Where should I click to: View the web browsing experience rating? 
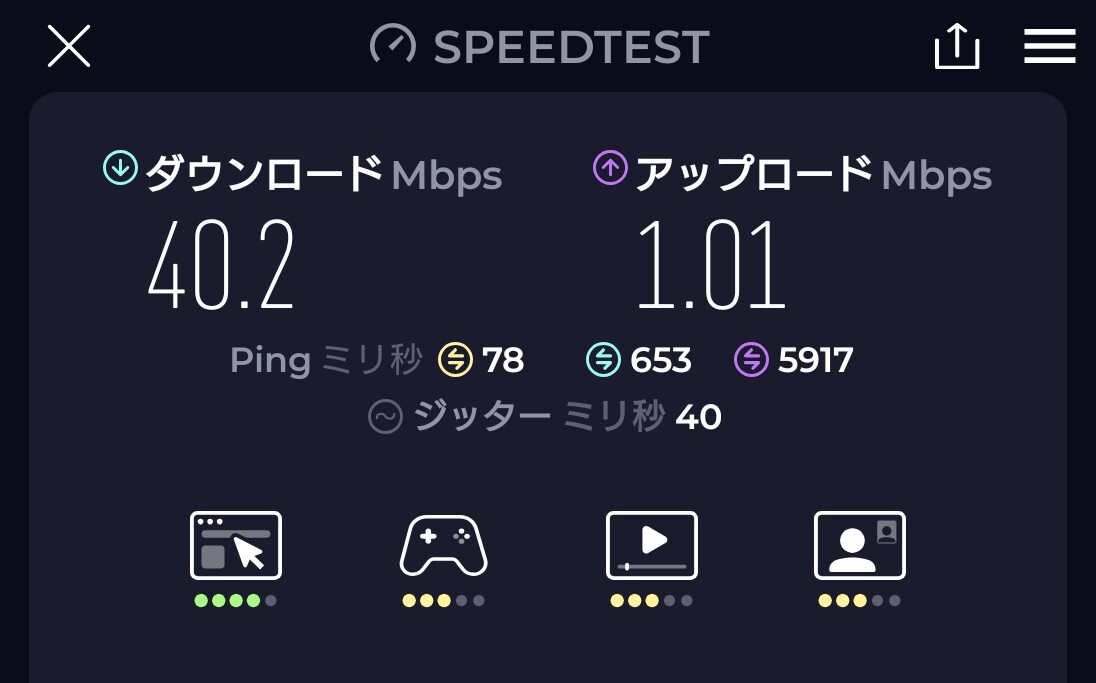point(236,546)
